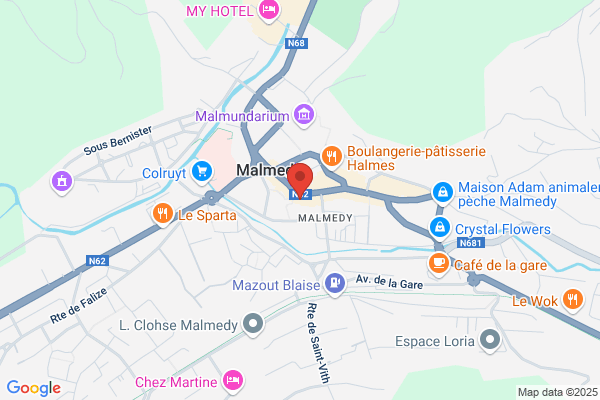The height and width of the screenshot is (400, 600).
Task: Tap the Boulangerie-pâtisserie Halmes marker
Action: [331, 157]
